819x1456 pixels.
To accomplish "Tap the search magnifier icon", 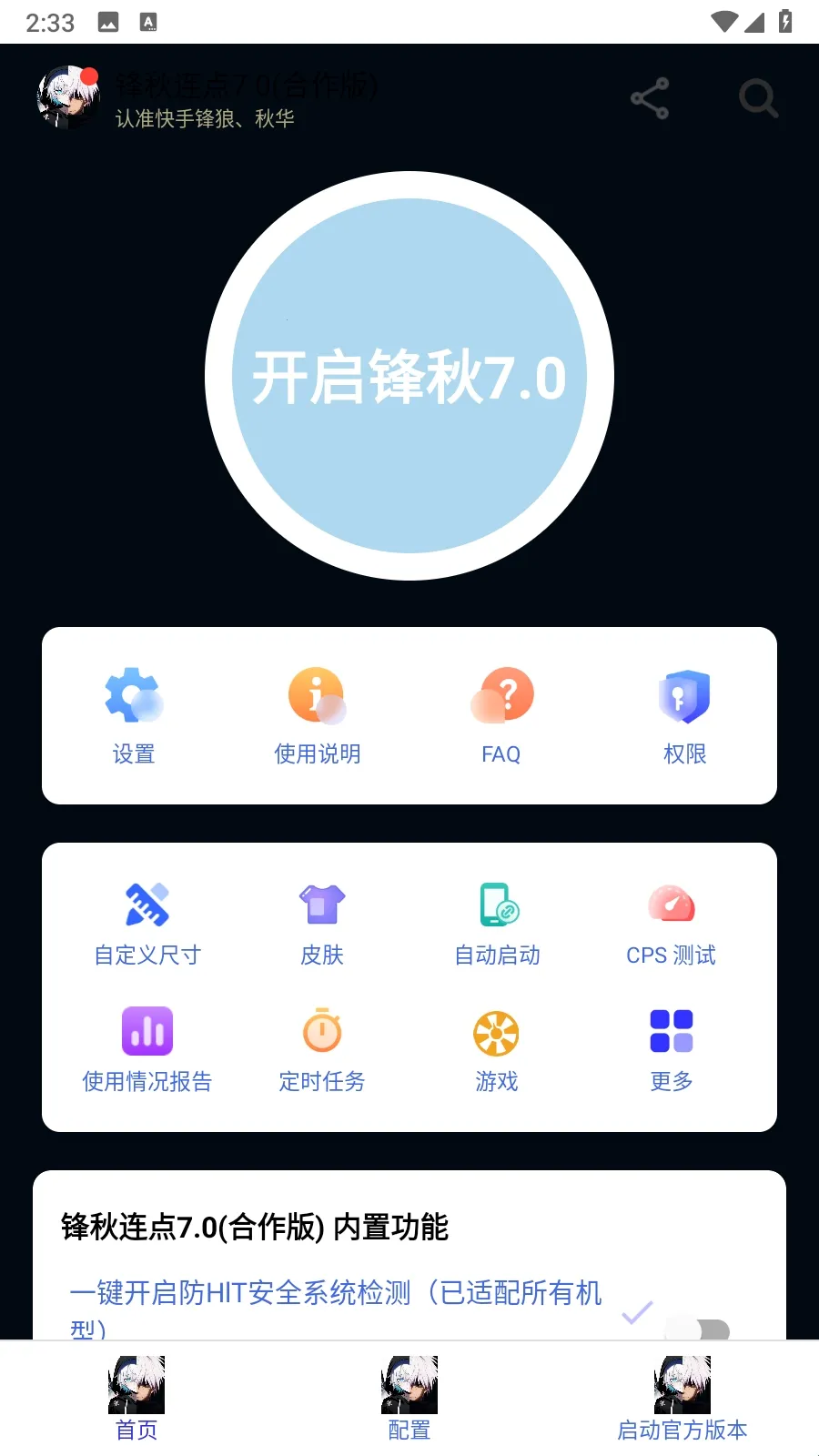I will [x=758, y=98].
